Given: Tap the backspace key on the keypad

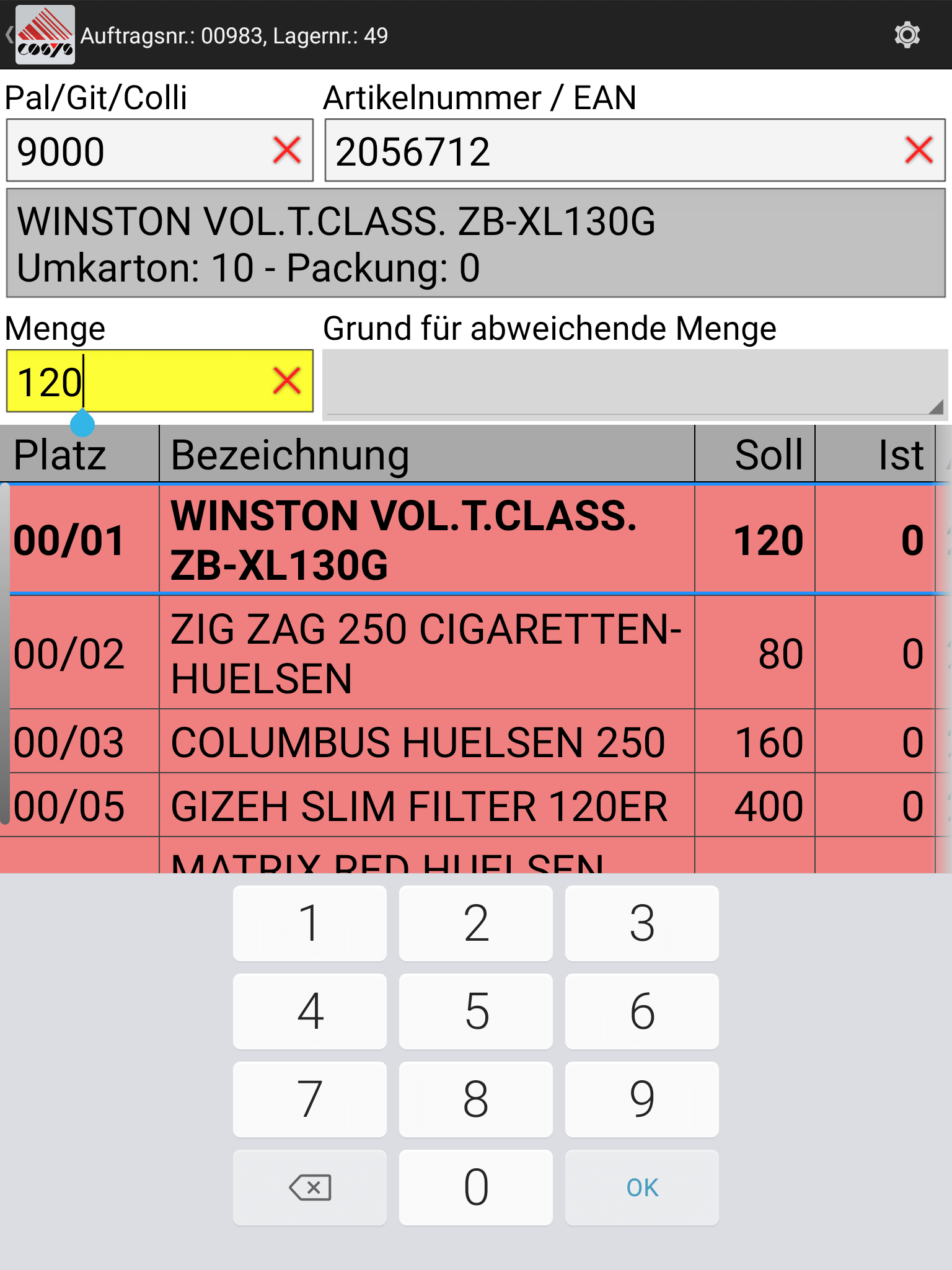Looking at the screenshot, I should (x=310, y=1188).
